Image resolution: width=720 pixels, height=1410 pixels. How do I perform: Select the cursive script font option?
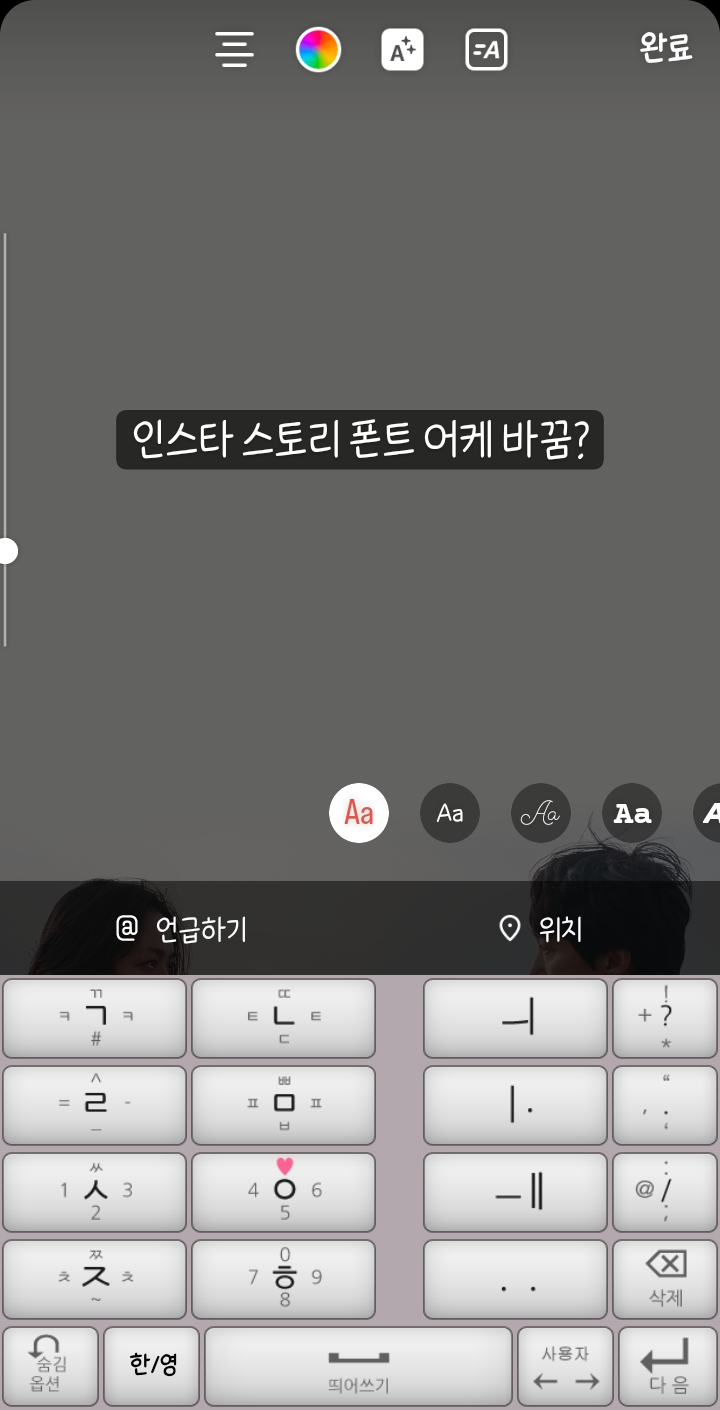[541, 813]
